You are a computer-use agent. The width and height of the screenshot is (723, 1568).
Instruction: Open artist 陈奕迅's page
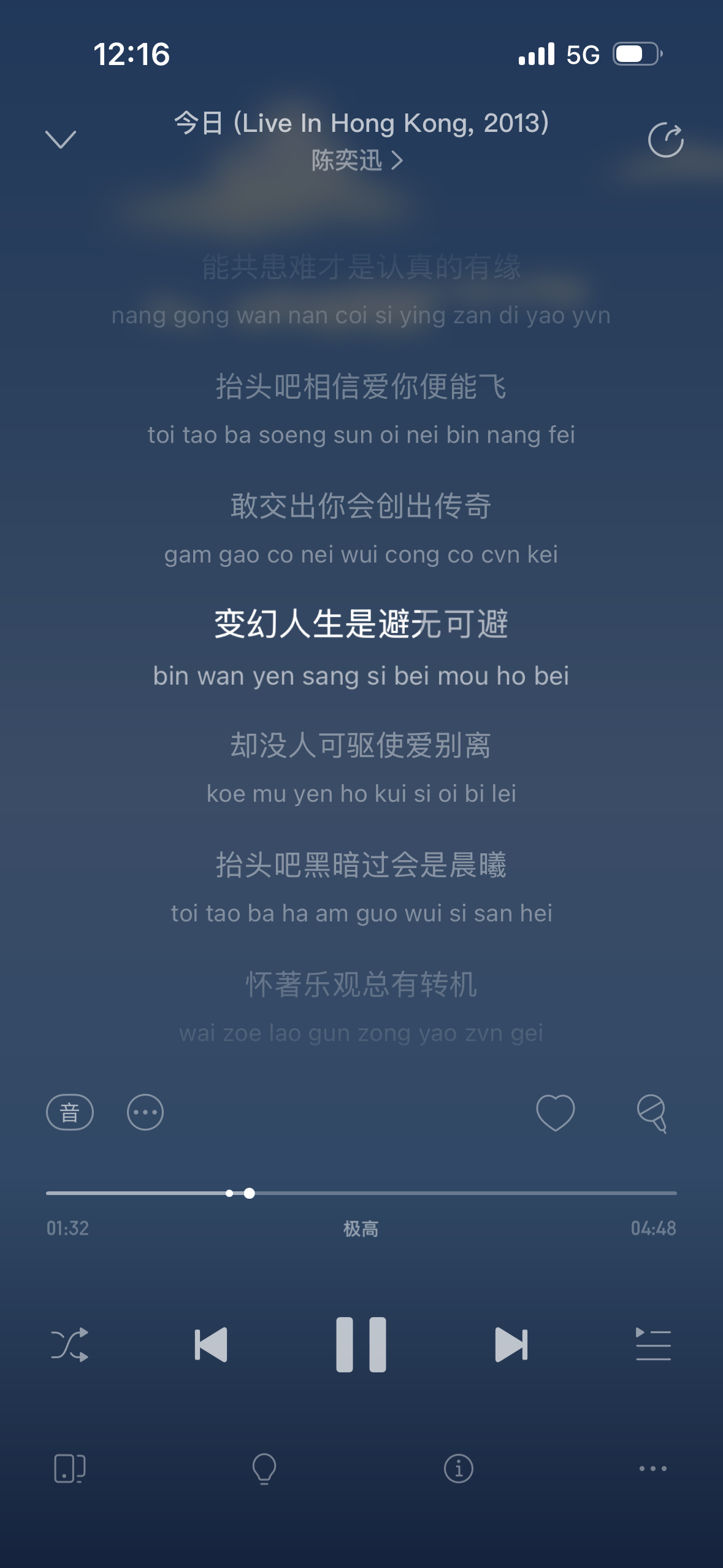tap(357, 161)
